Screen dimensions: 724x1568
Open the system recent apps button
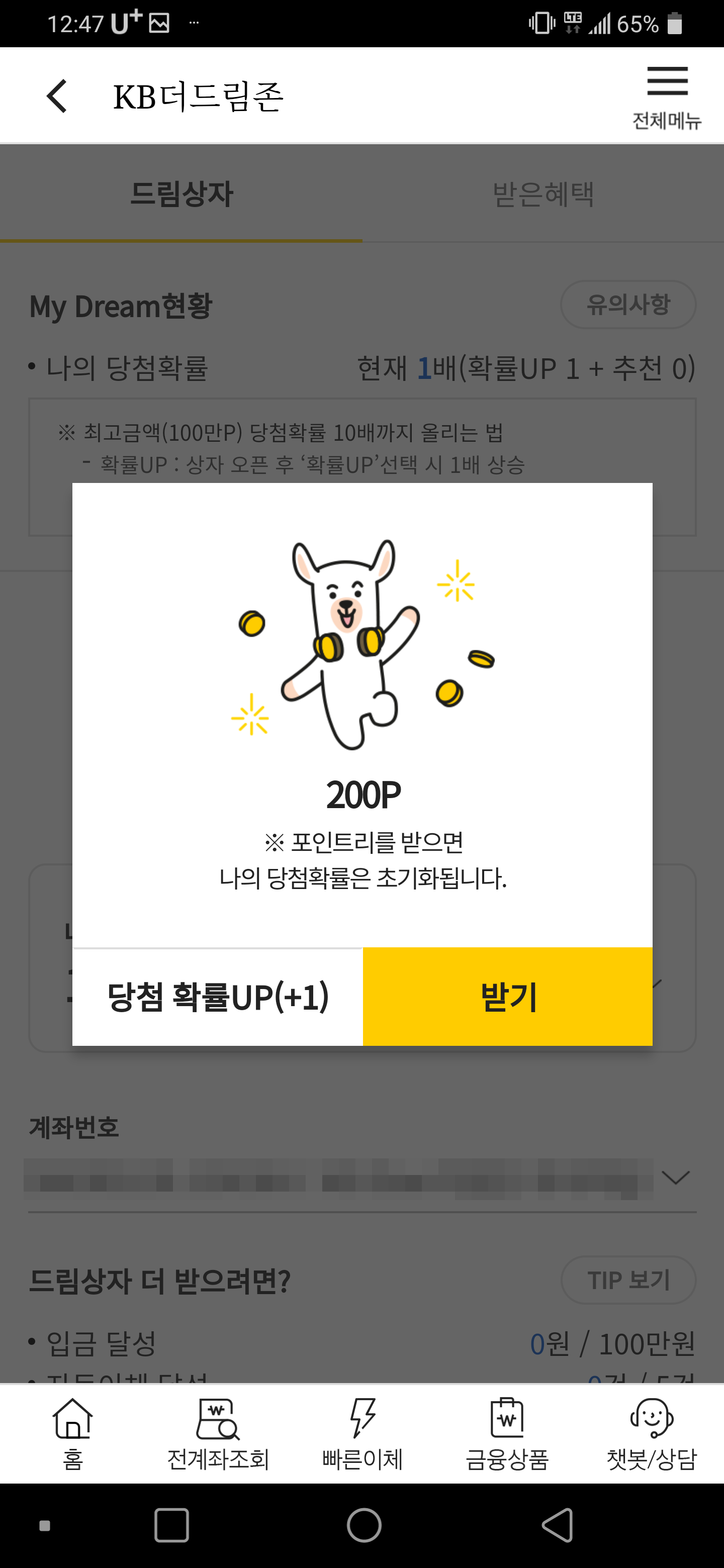click(171, 1525)
